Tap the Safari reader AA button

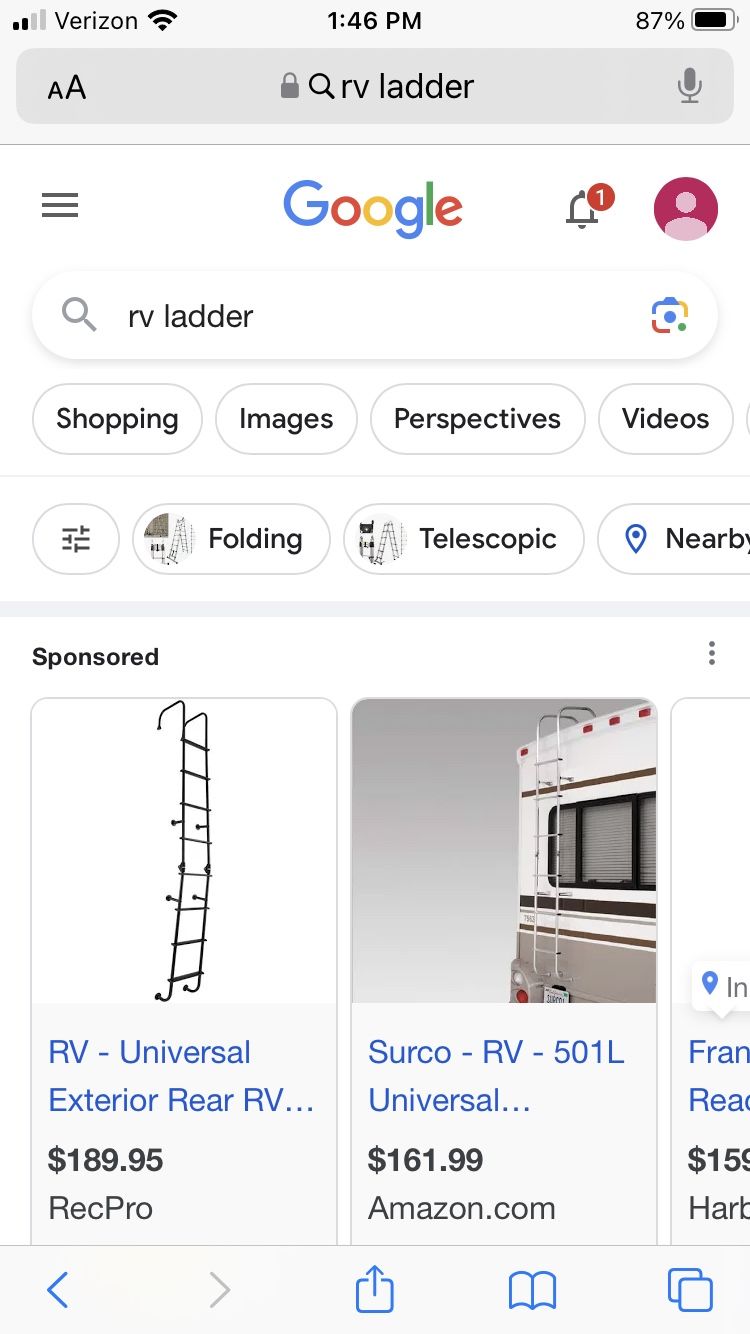[x=67, y=88]
